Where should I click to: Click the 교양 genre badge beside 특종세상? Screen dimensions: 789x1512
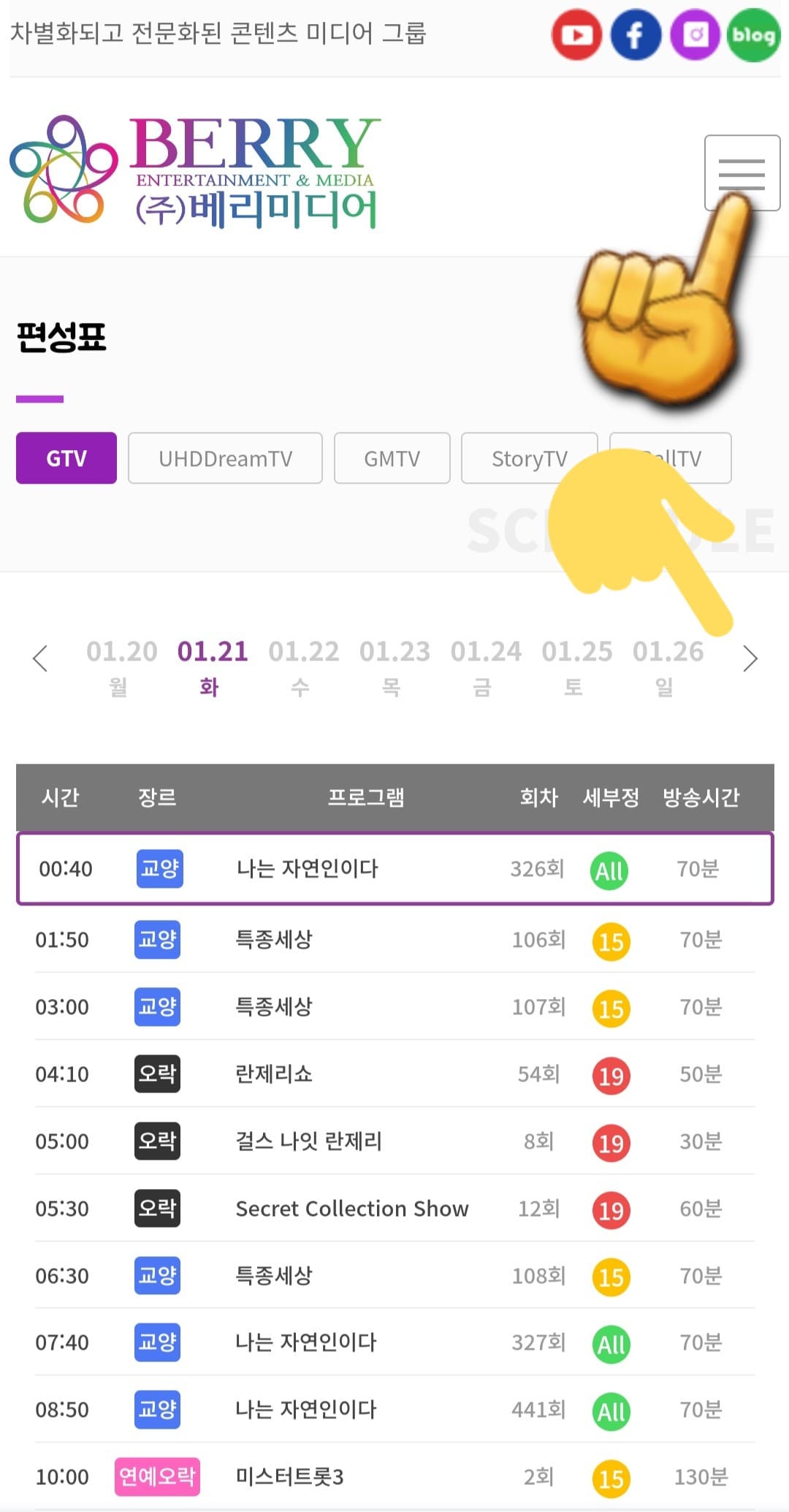pos(158,940)
